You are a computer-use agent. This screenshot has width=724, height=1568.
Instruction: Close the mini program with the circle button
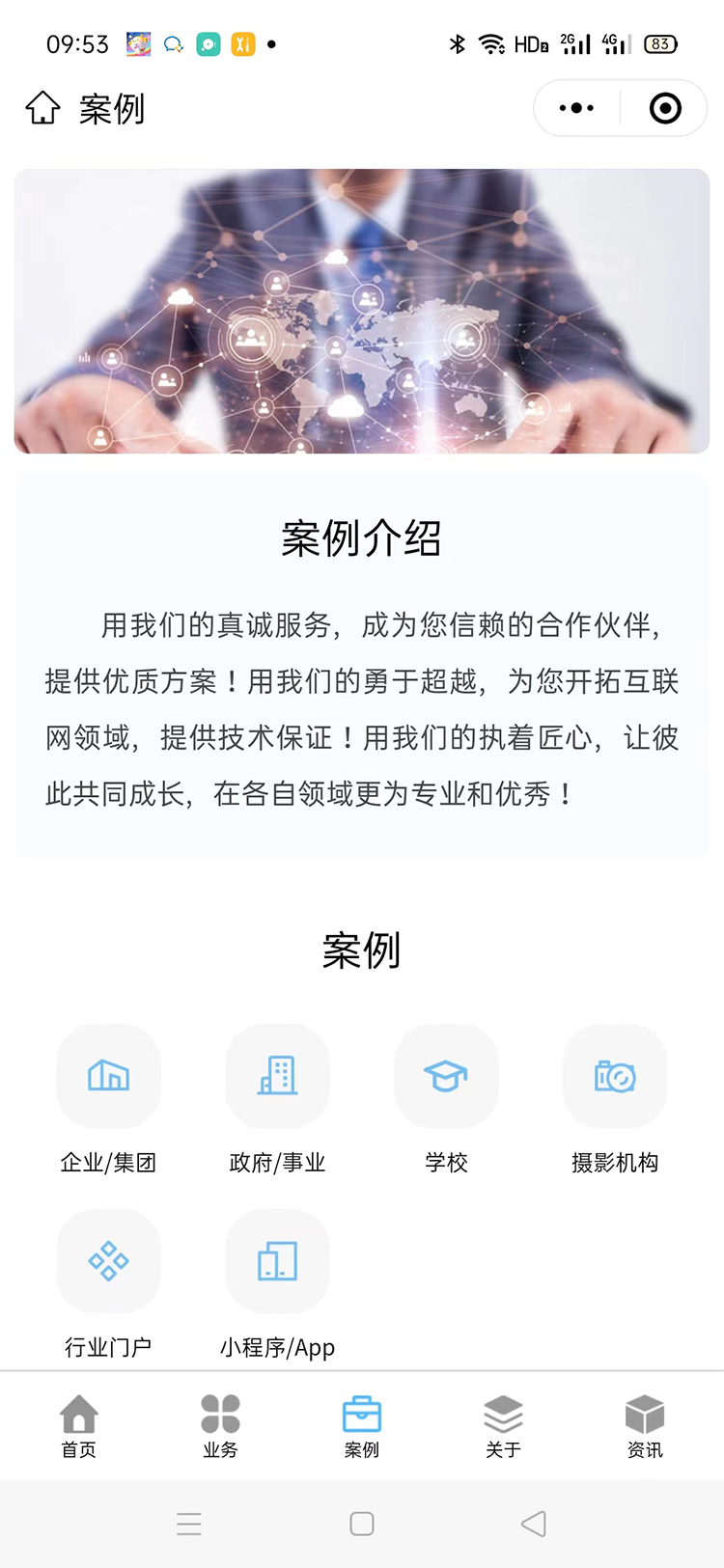point(665,108)
